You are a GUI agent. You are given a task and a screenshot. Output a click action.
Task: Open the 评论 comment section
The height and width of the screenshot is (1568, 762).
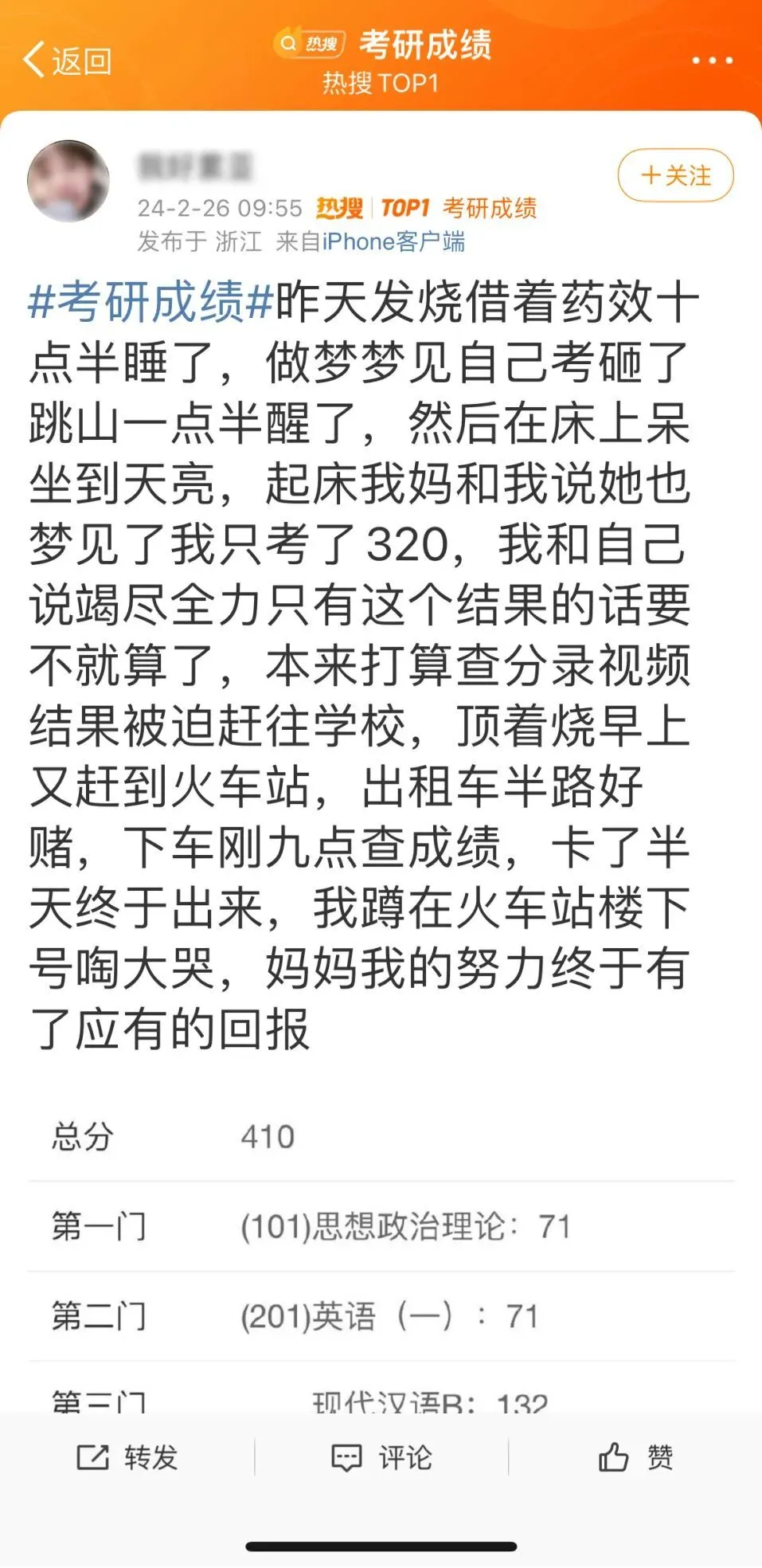(381, 1457)
